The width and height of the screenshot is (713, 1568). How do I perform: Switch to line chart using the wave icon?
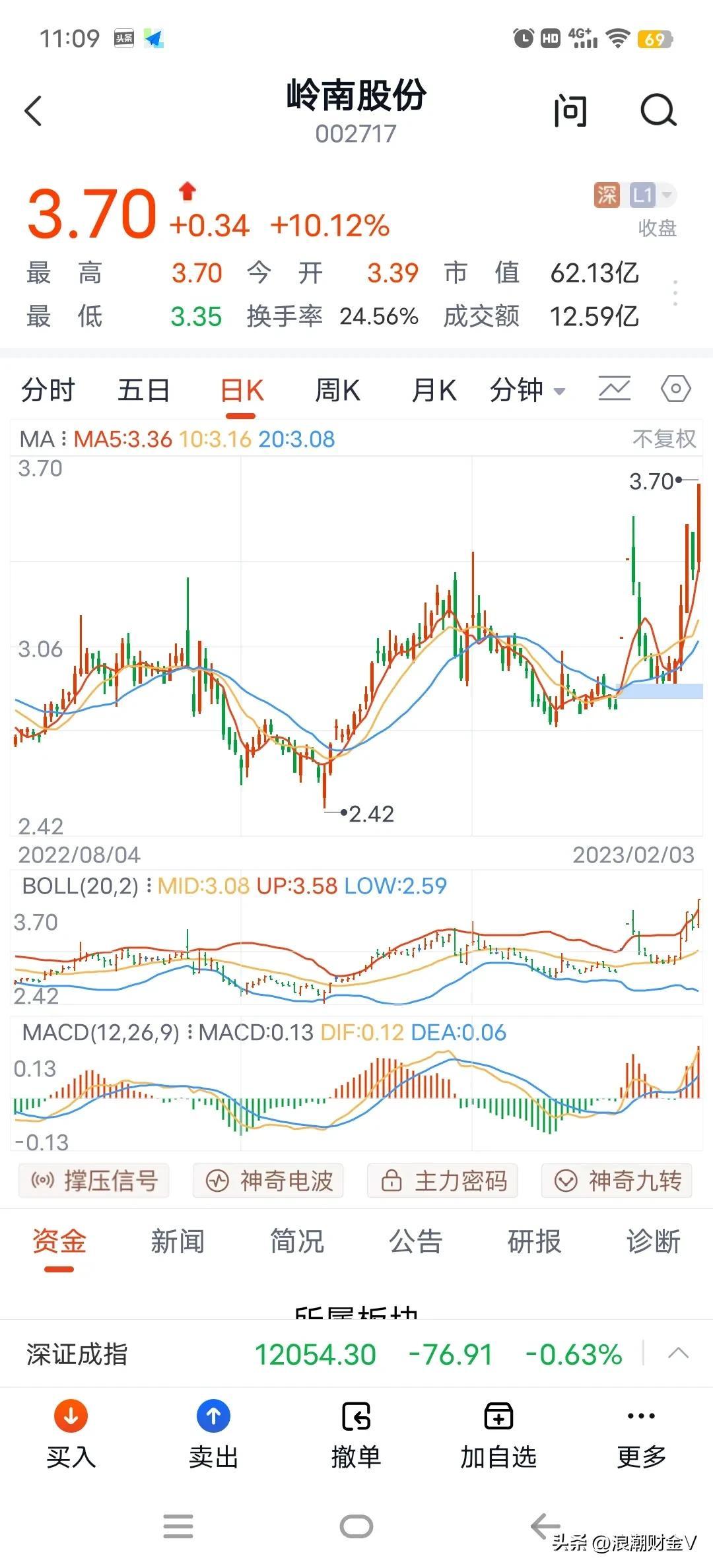(x=613, y=389)
